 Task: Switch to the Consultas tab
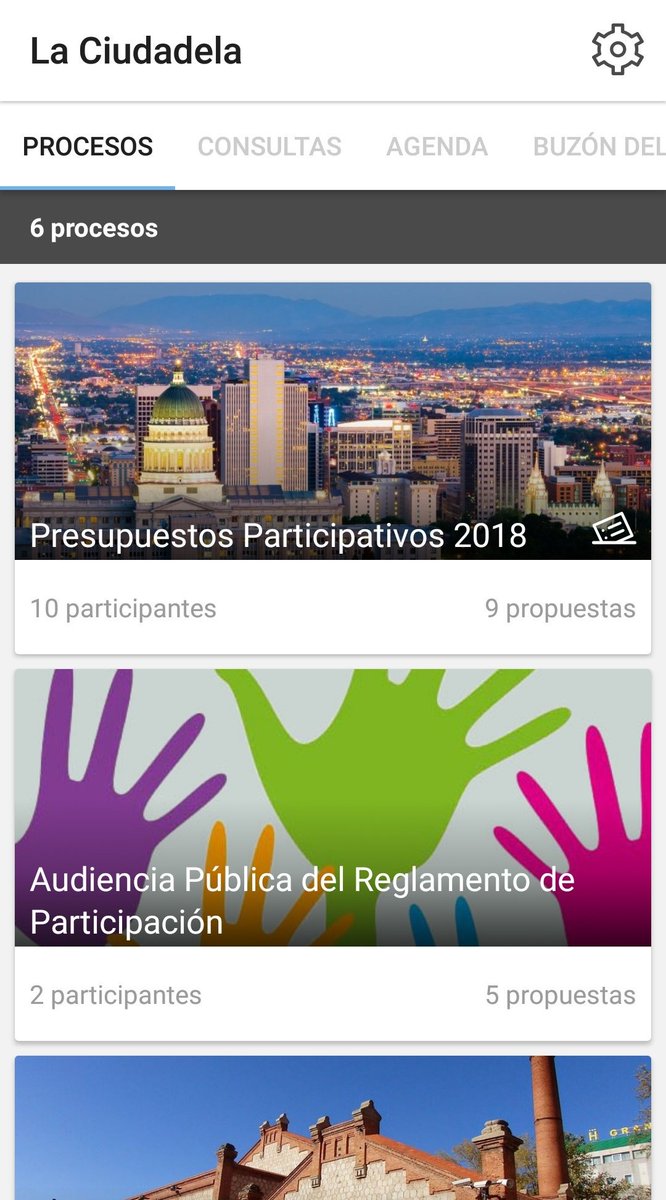pyautogui.click(x=269, y=147)
